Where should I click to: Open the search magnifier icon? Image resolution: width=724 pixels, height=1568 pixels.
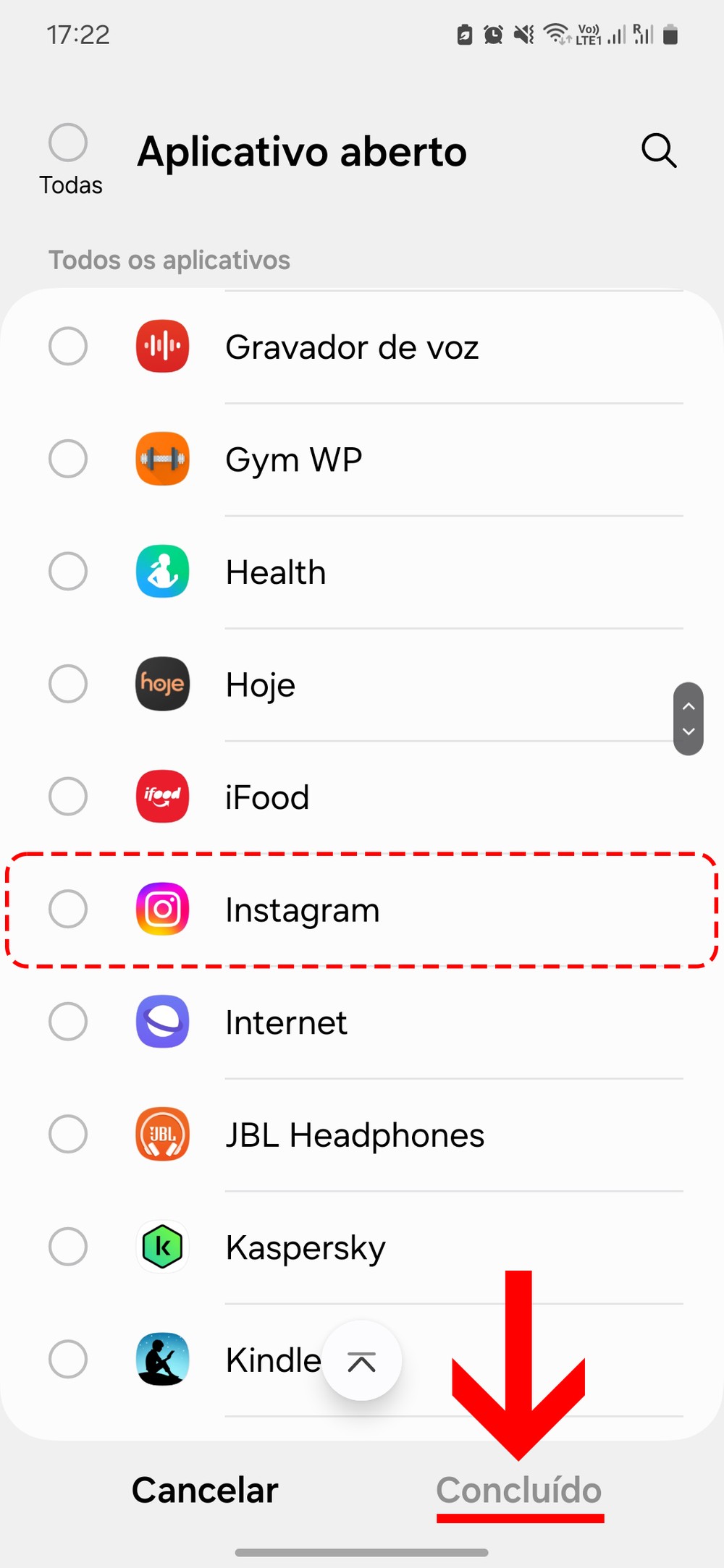pyautogui.click(x=658, y=151)
